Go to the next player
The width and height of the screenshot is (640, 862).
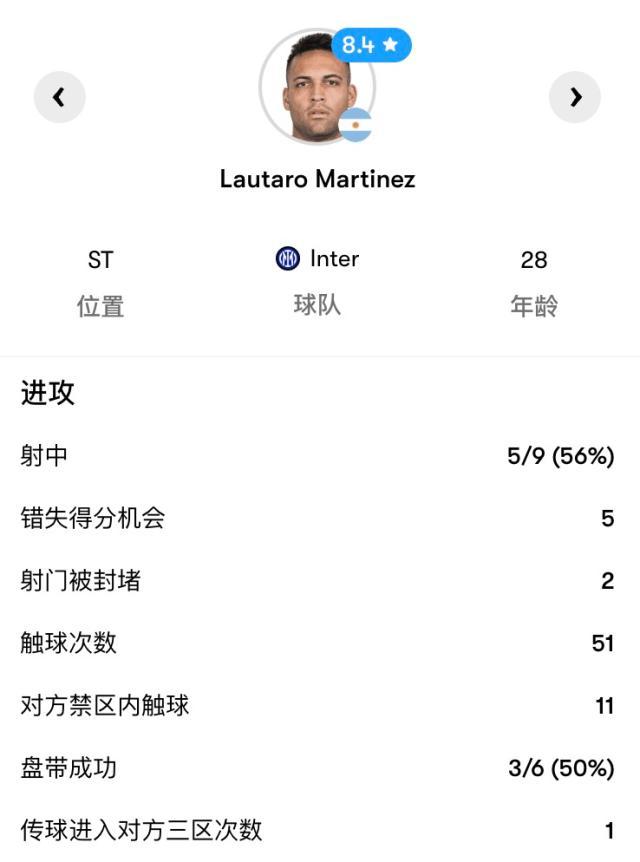point(575,97)
